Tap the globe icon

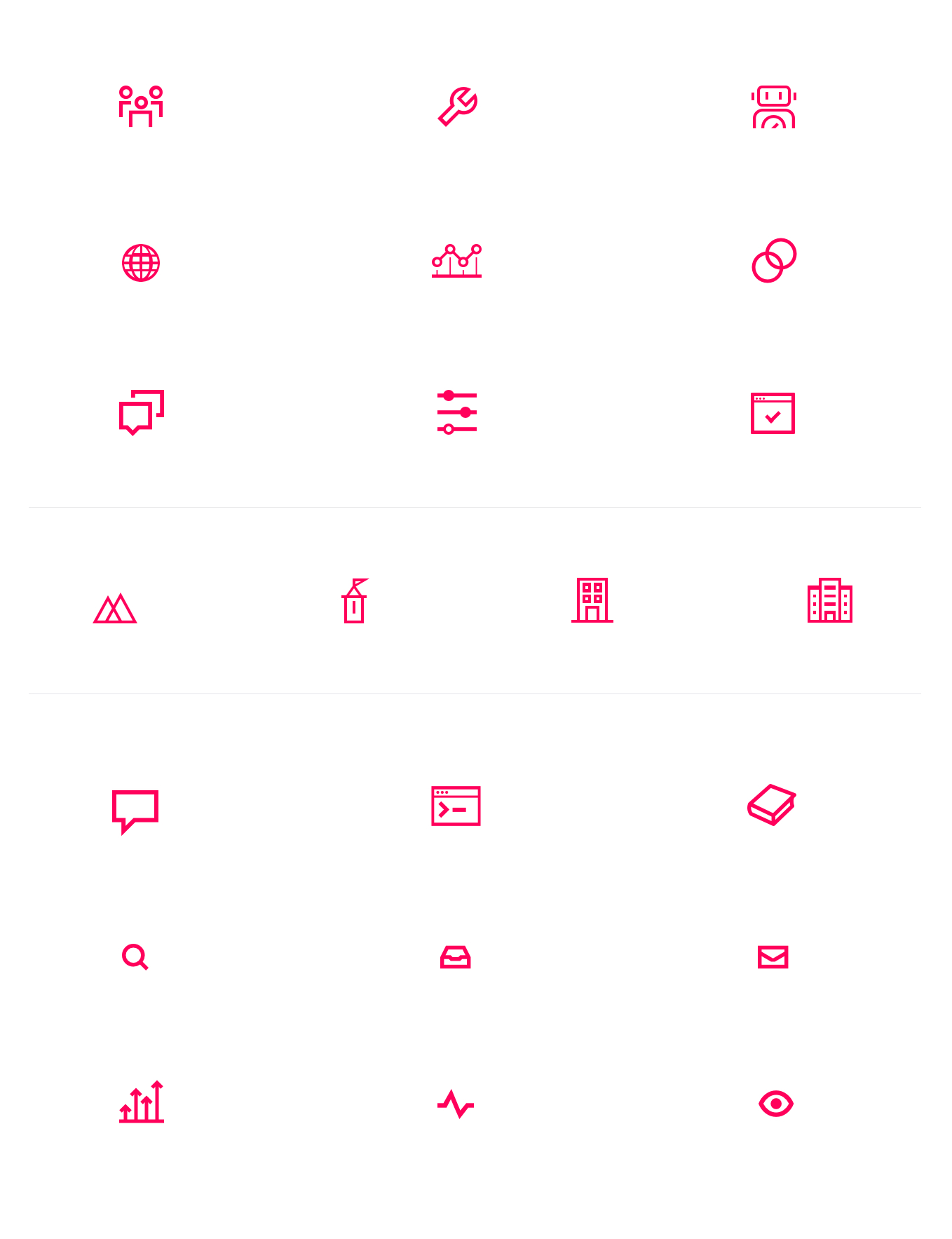click(x=141, y=263)
